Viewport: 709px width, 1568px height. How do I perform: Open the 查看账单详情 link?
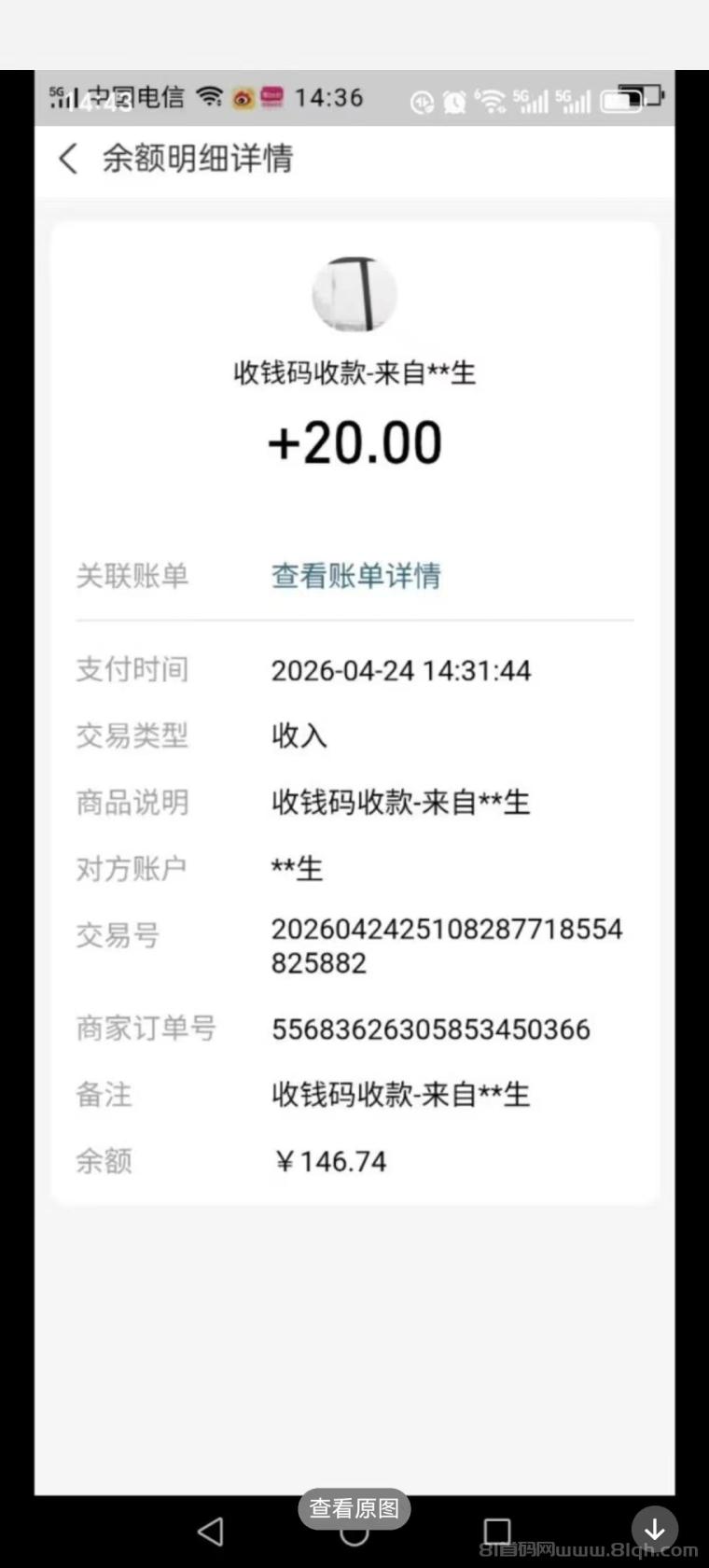point(355,577)
